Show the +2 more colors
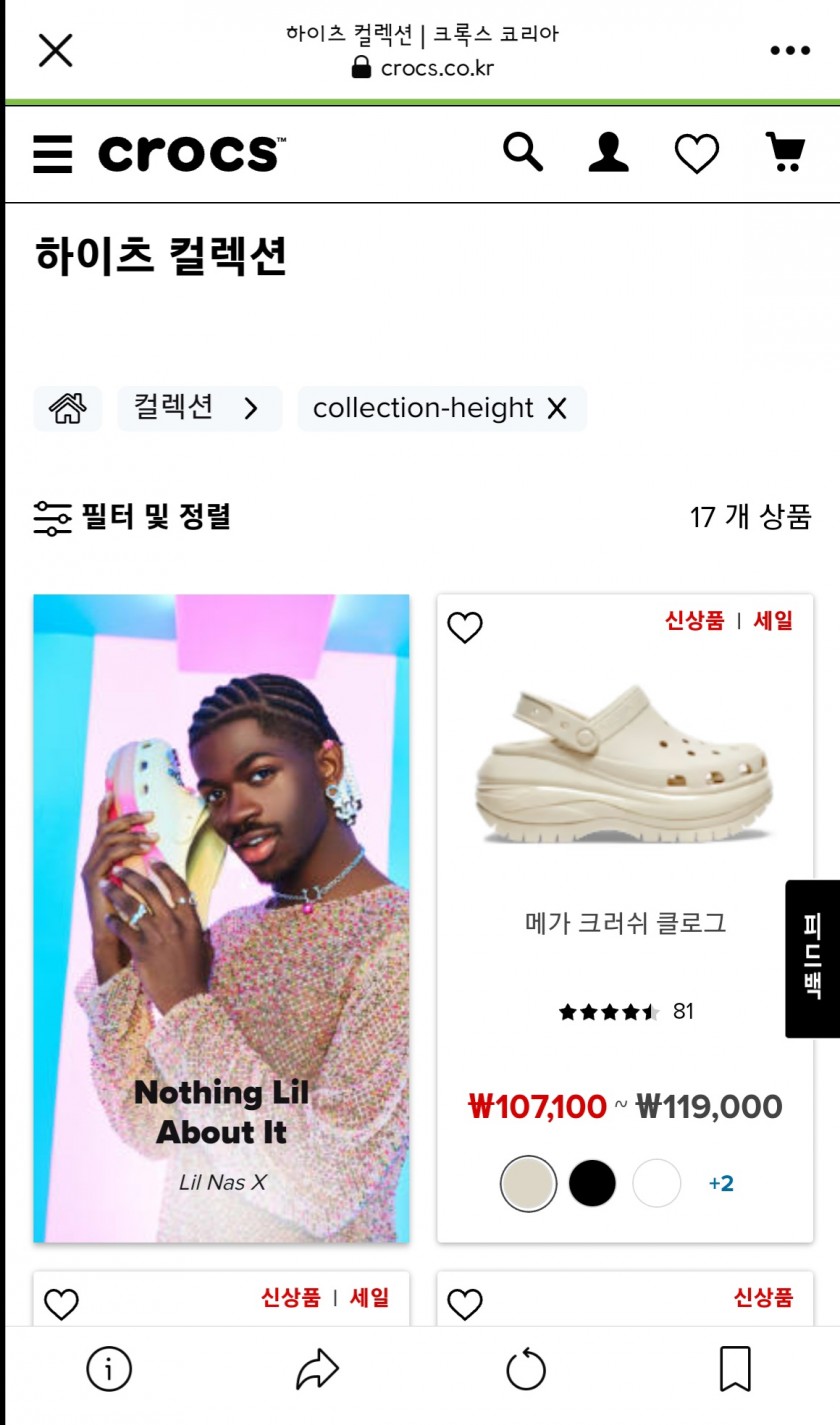Screen dimensions: 840x1425 coord(721,1184)
